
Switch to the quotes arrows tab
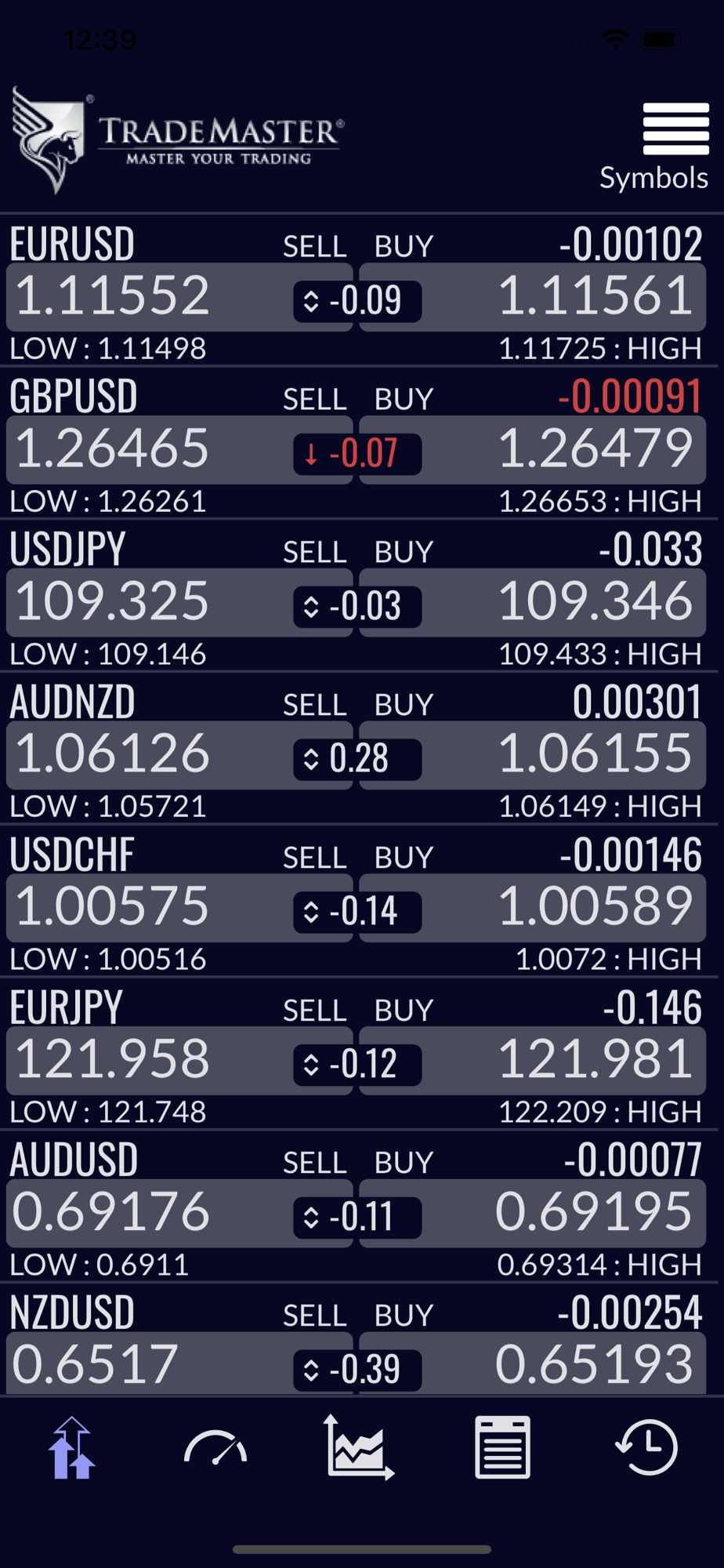[x=72, y=1447]
